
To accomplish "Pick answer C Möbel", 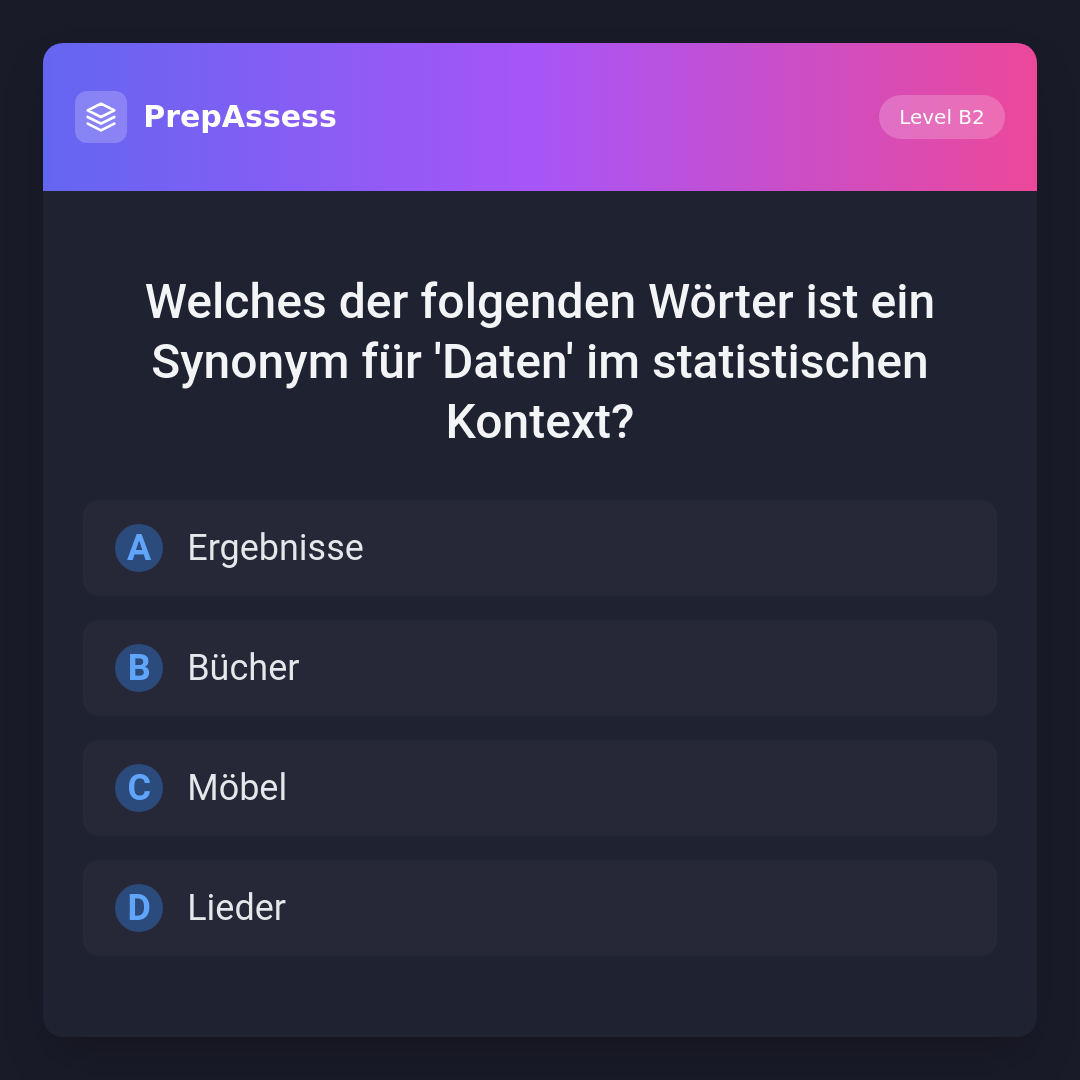I will (x=540, y=788).
